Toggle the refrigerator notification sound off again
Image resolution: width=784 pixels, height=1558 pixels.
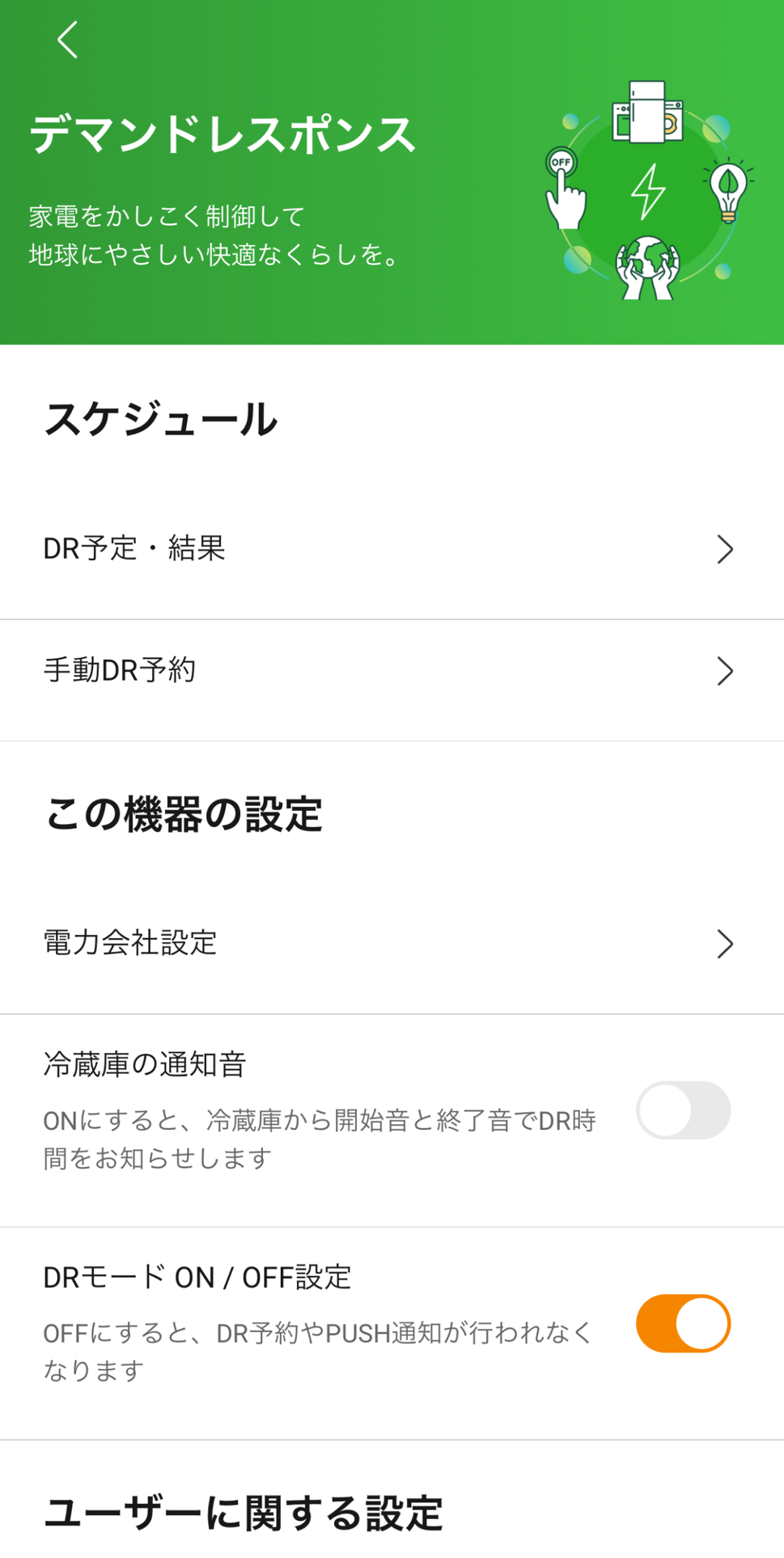pos(683,1110)
